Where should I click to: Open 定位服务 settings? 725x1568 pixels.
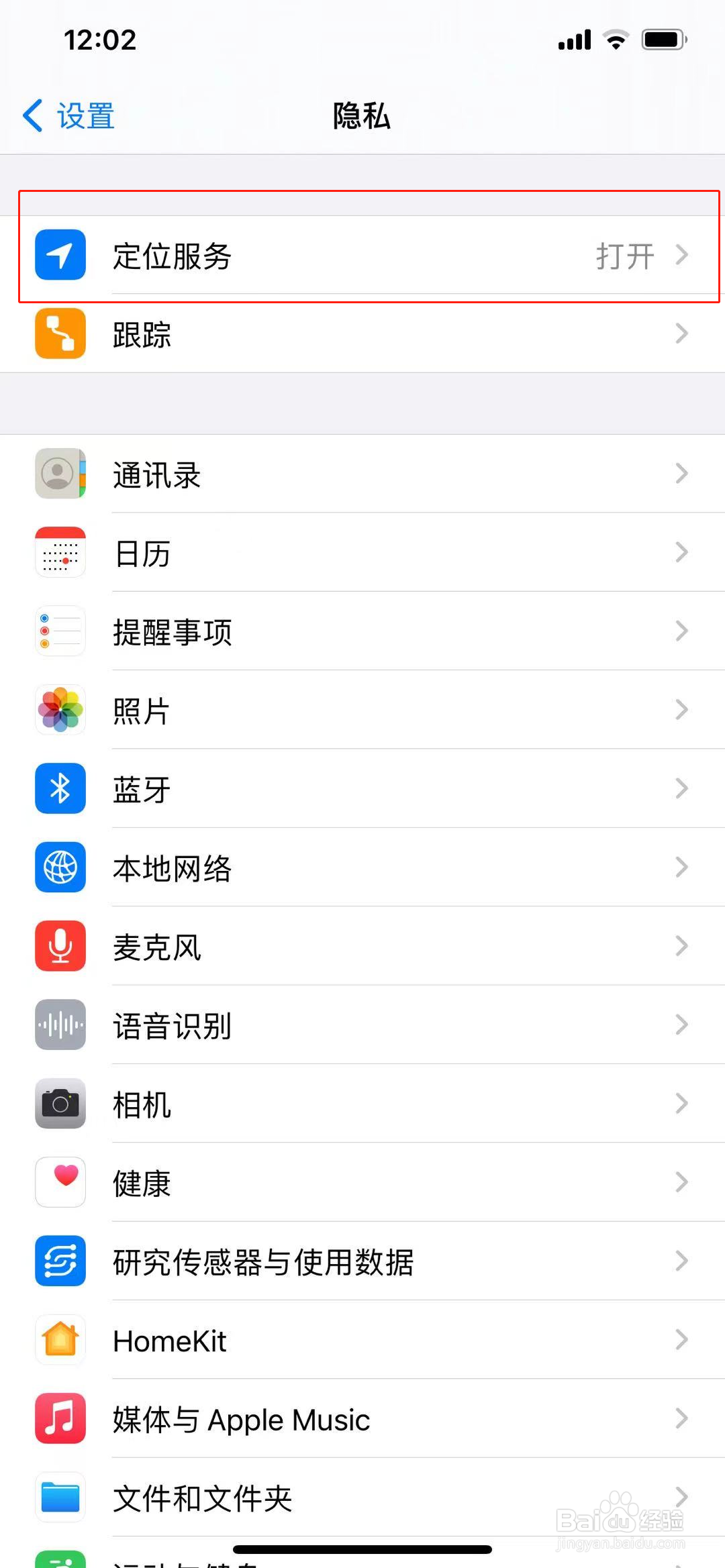[362, 256]
